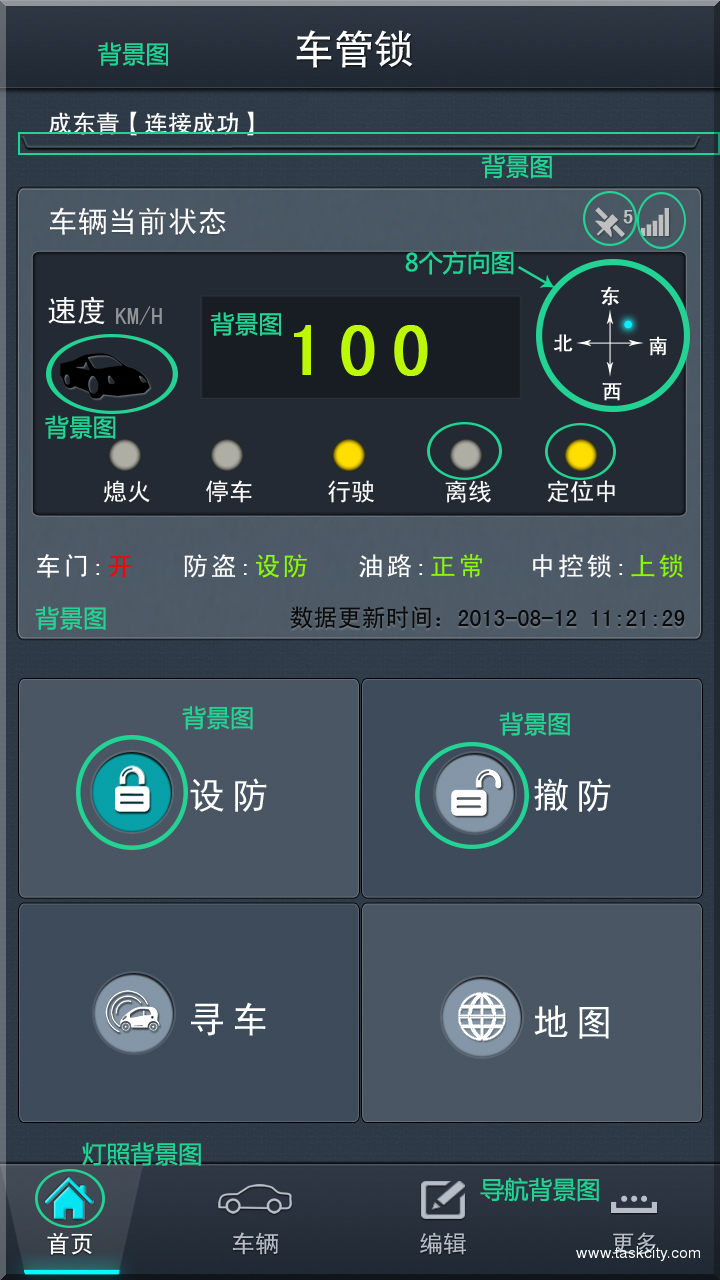The image size is (720, 1280).
Task: Toggle the 熄火 engine-off indicator light
Action: pyautogui.click(x=125, y=453)
